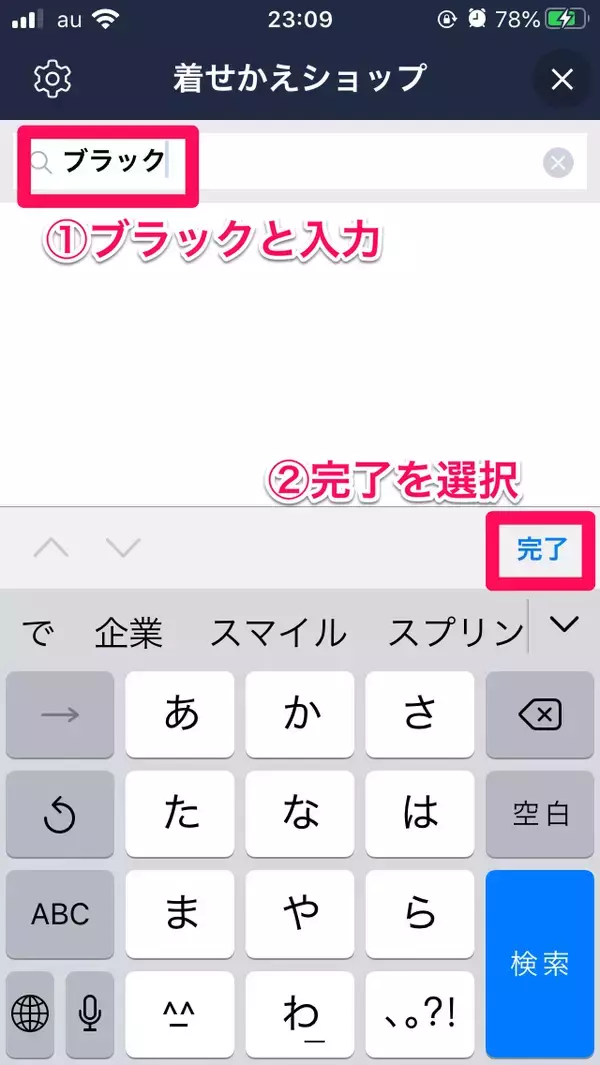Tap 完了 above the keyboard

coord(541,548)
